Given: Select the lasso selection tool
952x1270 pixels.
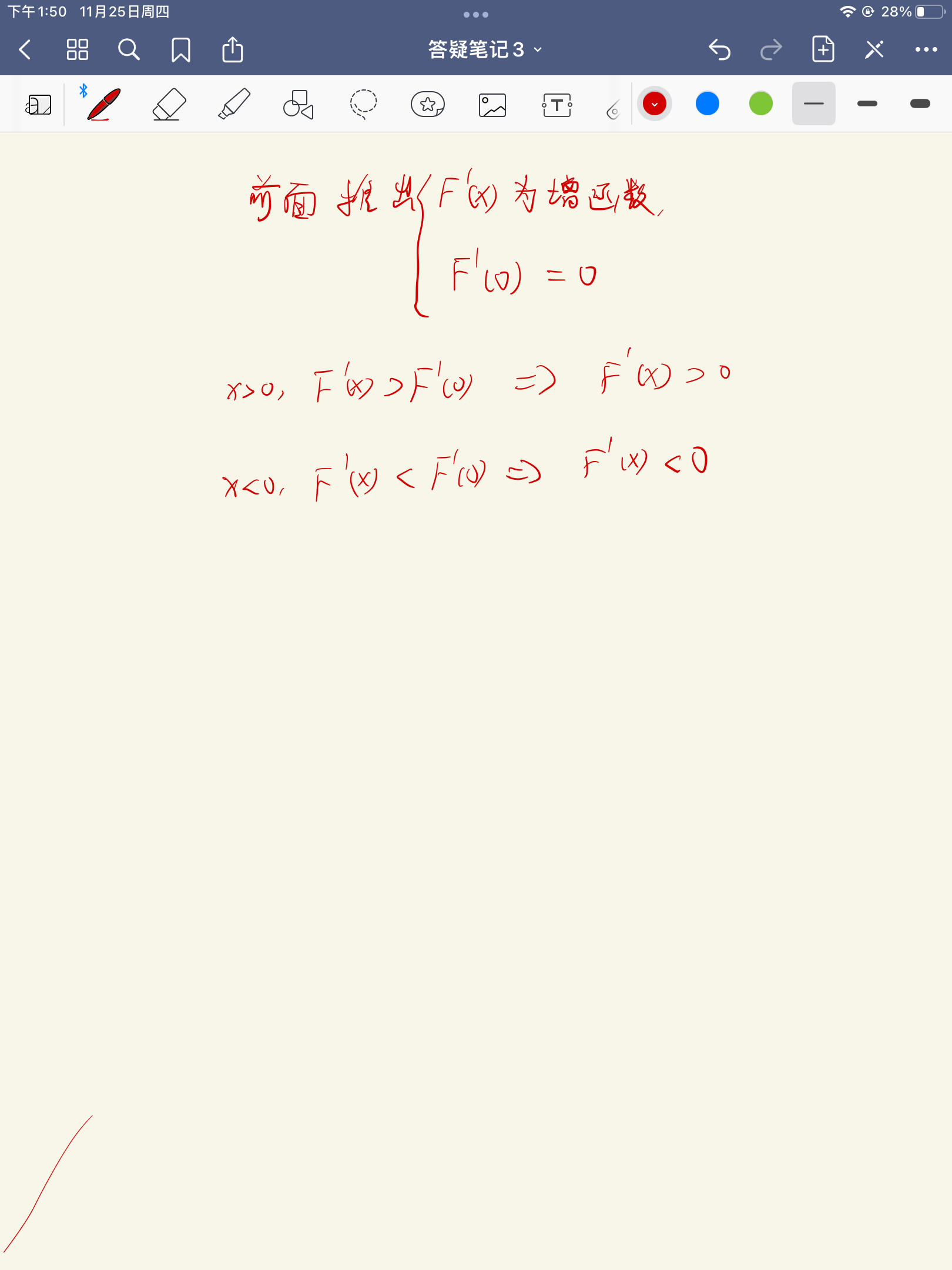Looking at the screenshot, I should [363, 105].
